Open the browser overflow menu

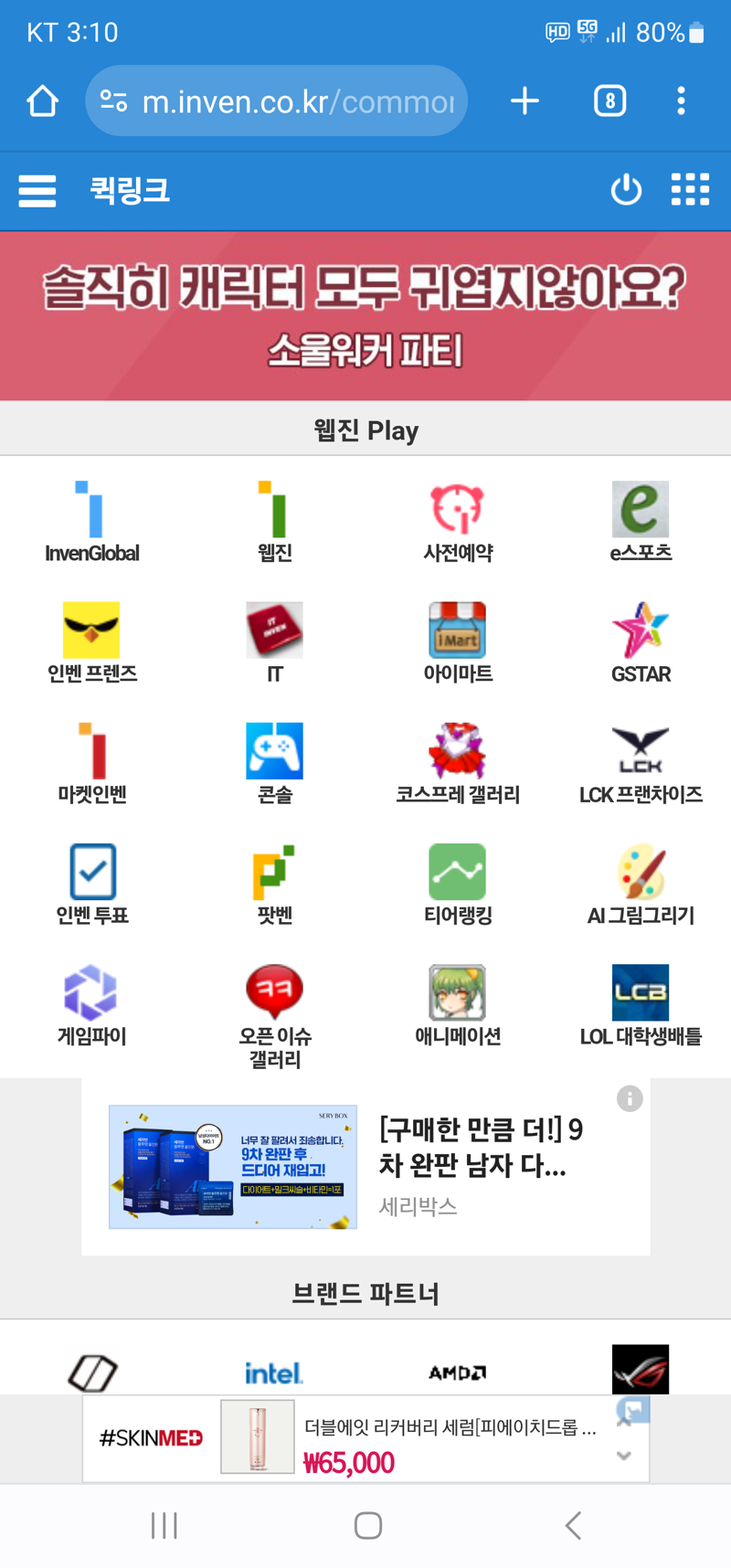tap(681, 101)
